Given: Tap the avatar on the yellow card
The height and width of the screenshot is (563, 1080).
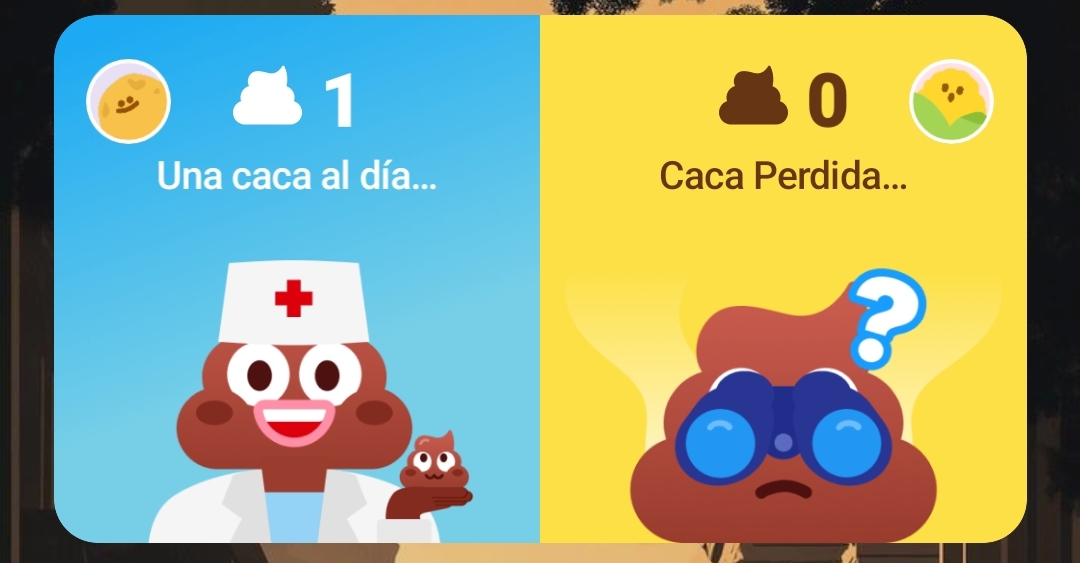Looking at the screenshot, I should point(951,101).
